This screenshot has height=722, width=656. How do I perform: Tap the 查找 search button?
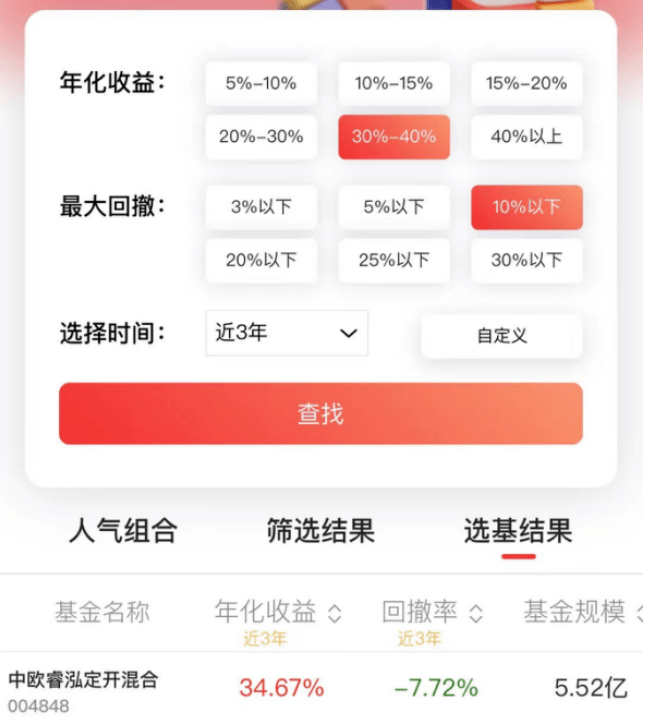(320, 414)
